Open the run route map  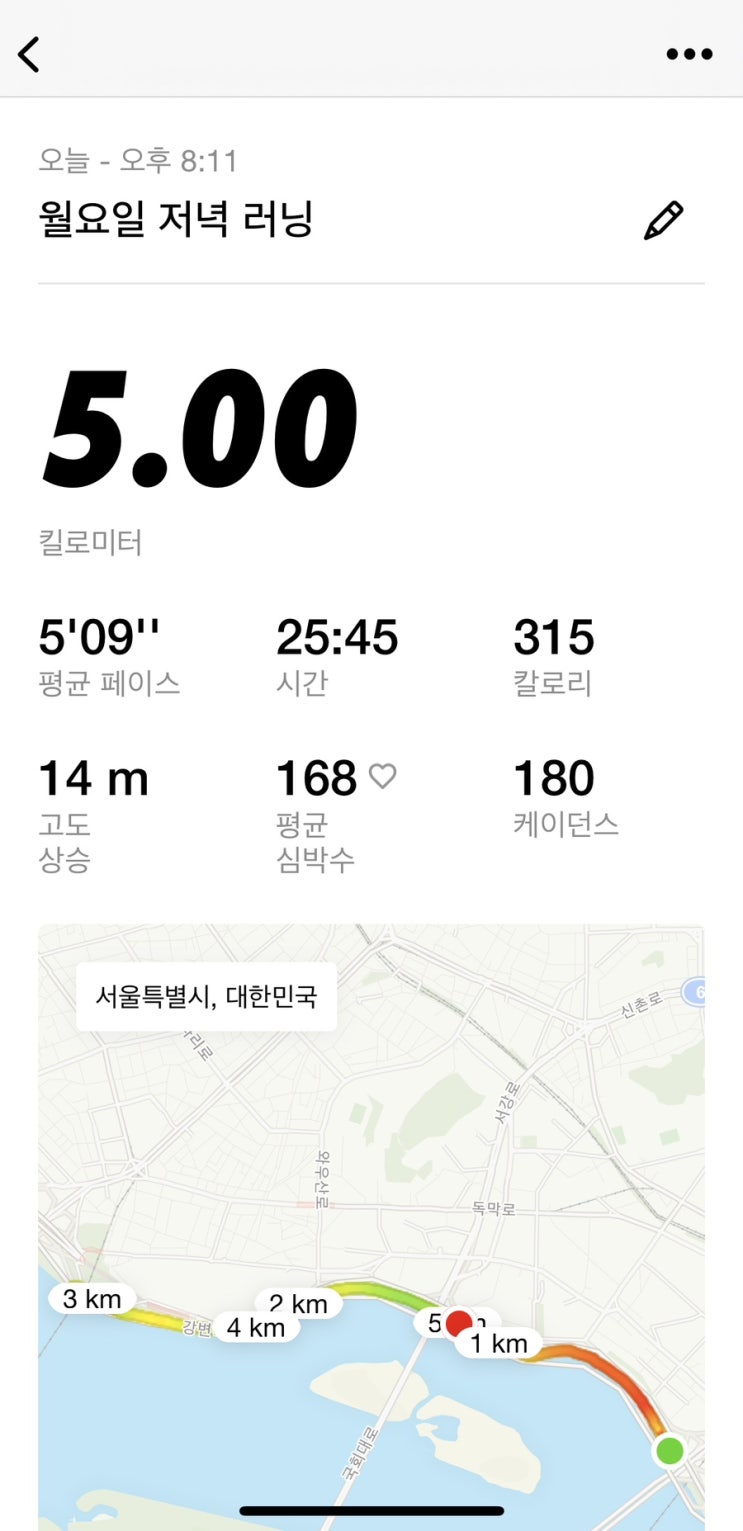[371, 1227]
